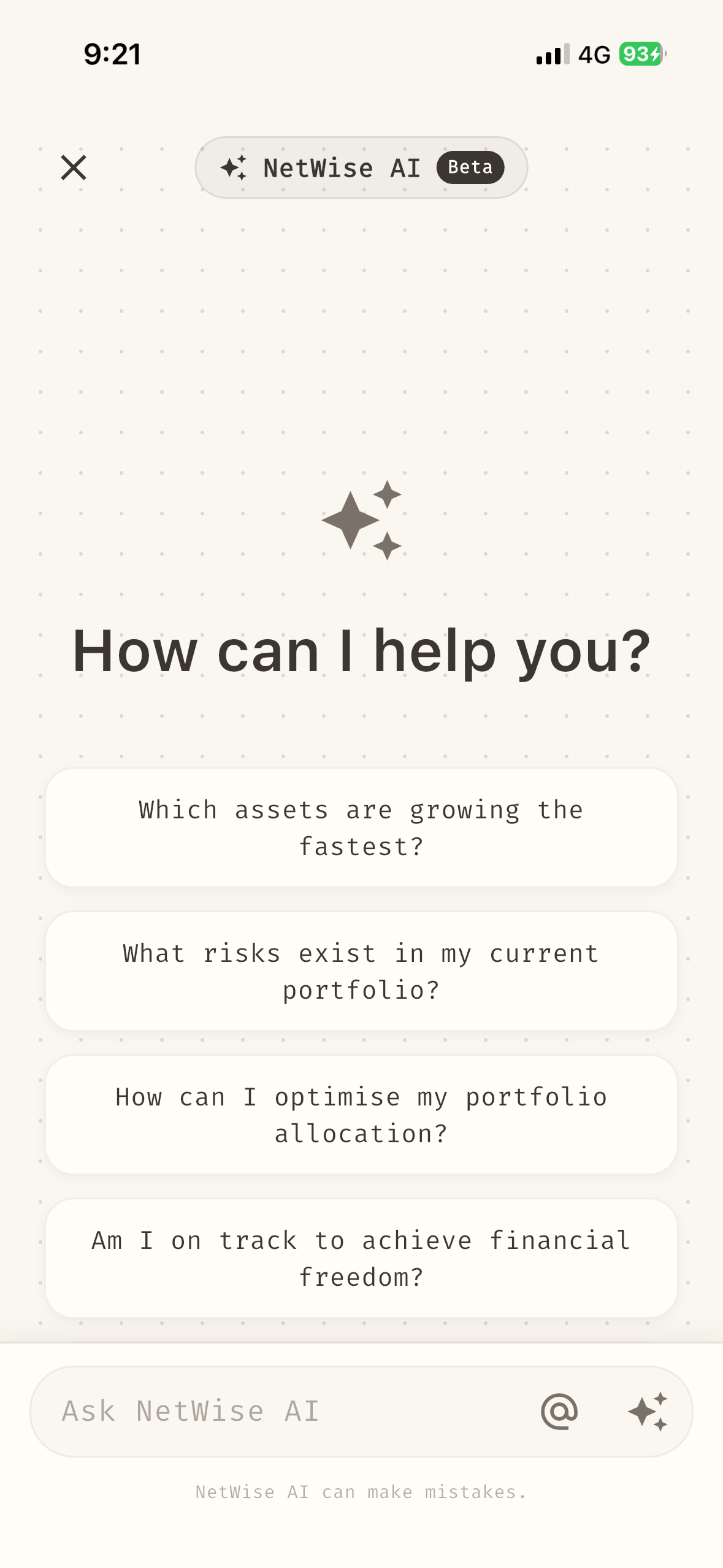723x1568 pixels.
Task: Select 'Which assets are growing the fastest?' suggestion
Action: (361, 828)
